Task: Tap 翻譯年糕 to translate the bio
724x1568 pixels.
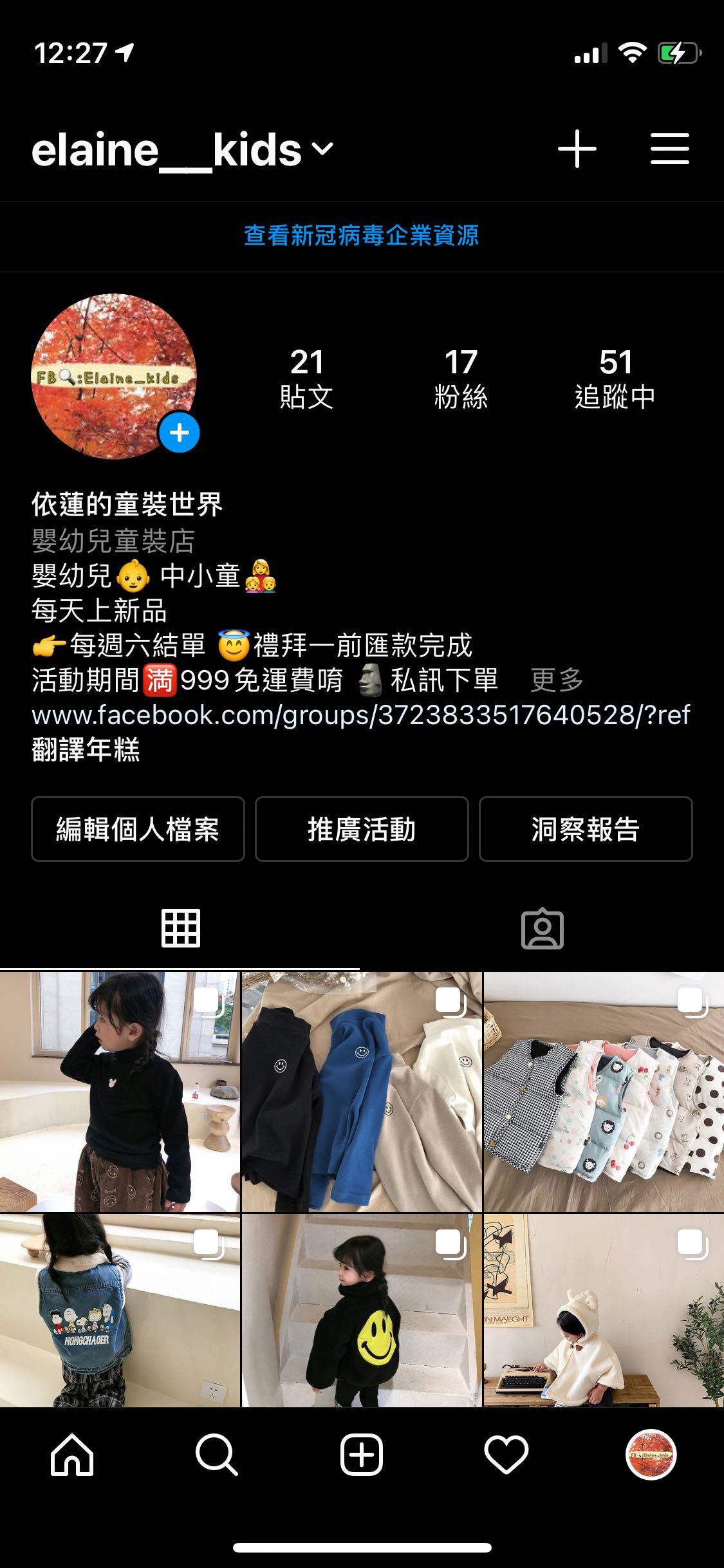Action: [x=86, y=750]
